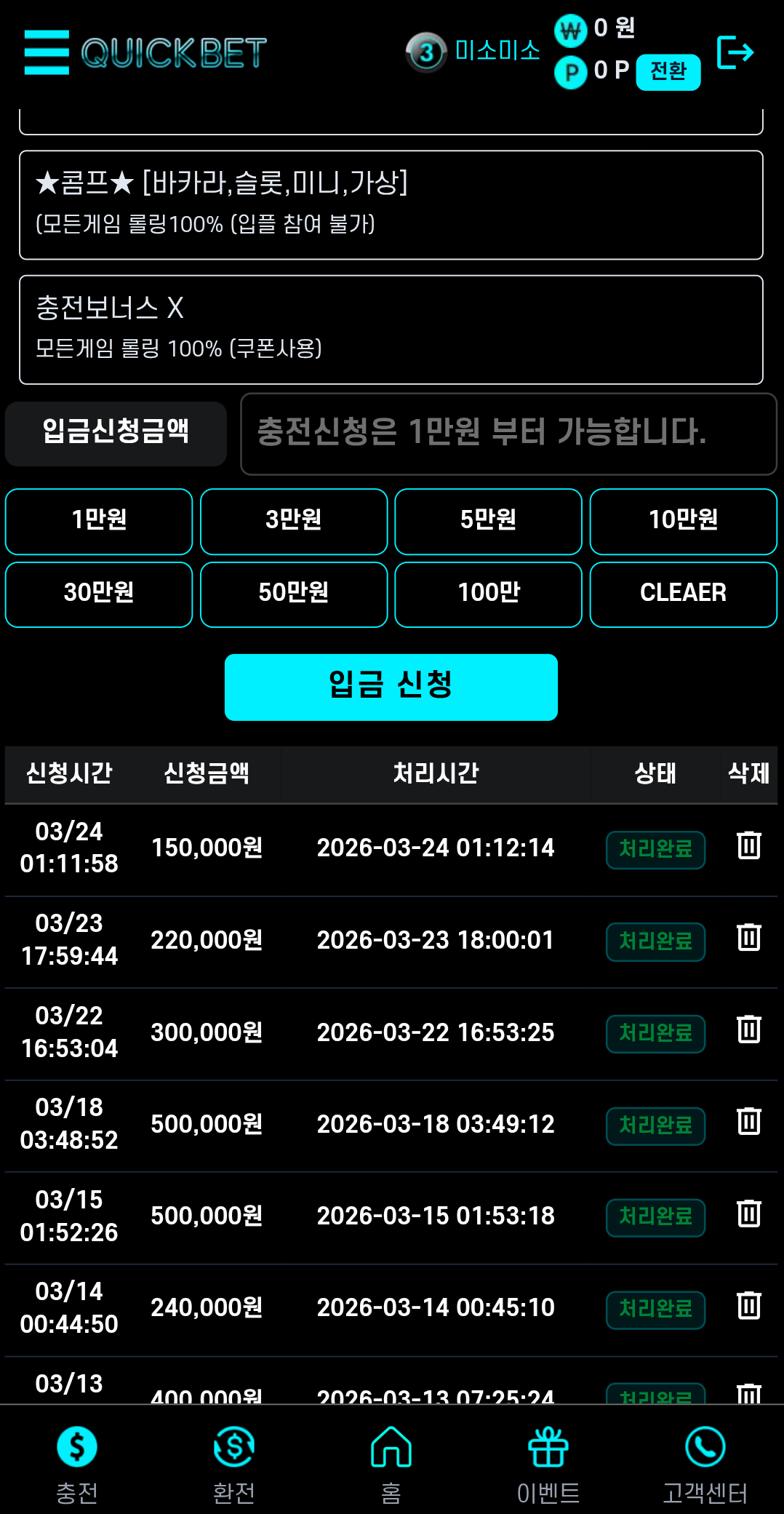Focus the deposit amount input field

(508, 434)
